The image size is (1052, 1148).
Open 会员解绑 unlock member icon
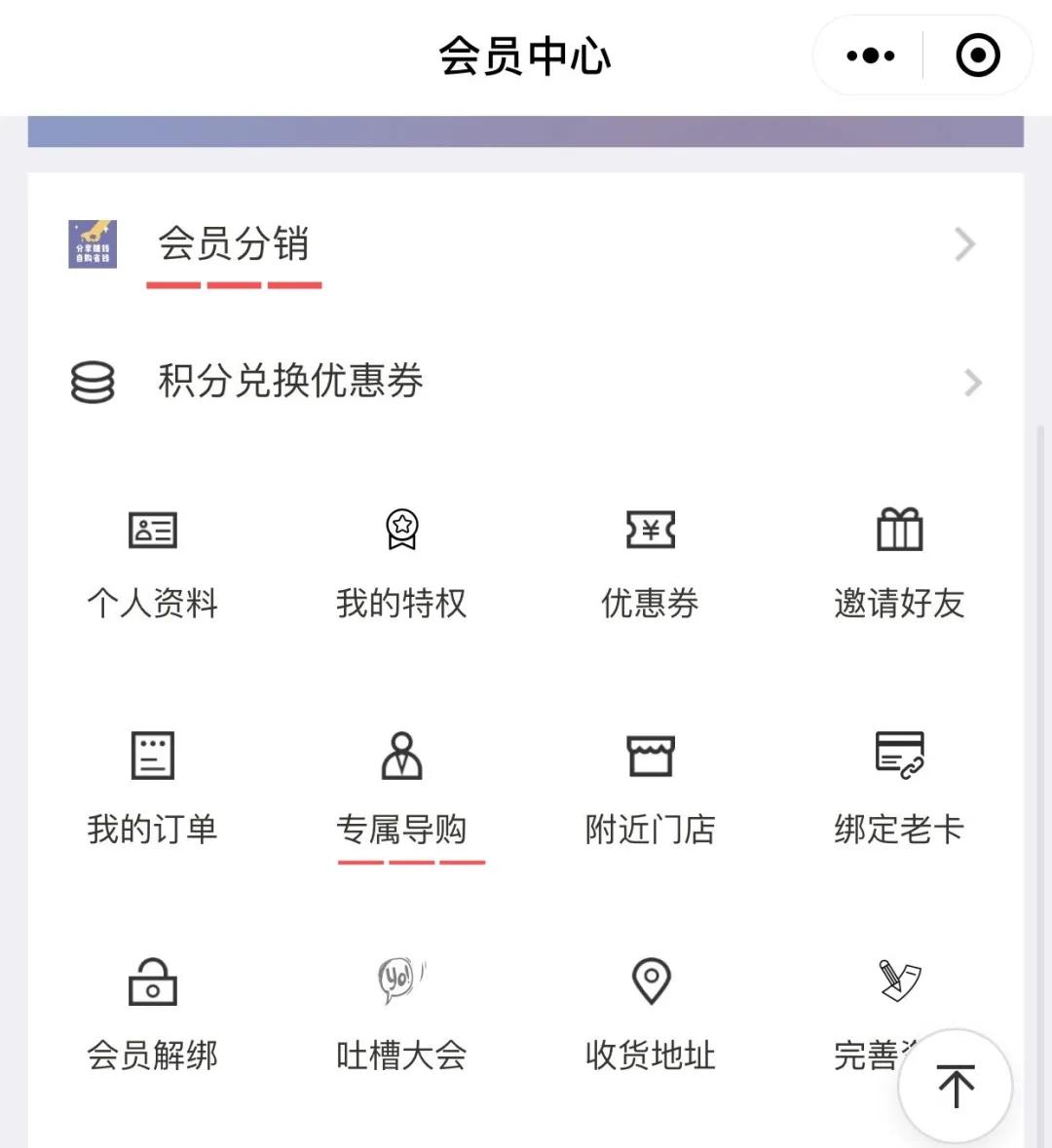pyautogui.click(x=152, y=981)
